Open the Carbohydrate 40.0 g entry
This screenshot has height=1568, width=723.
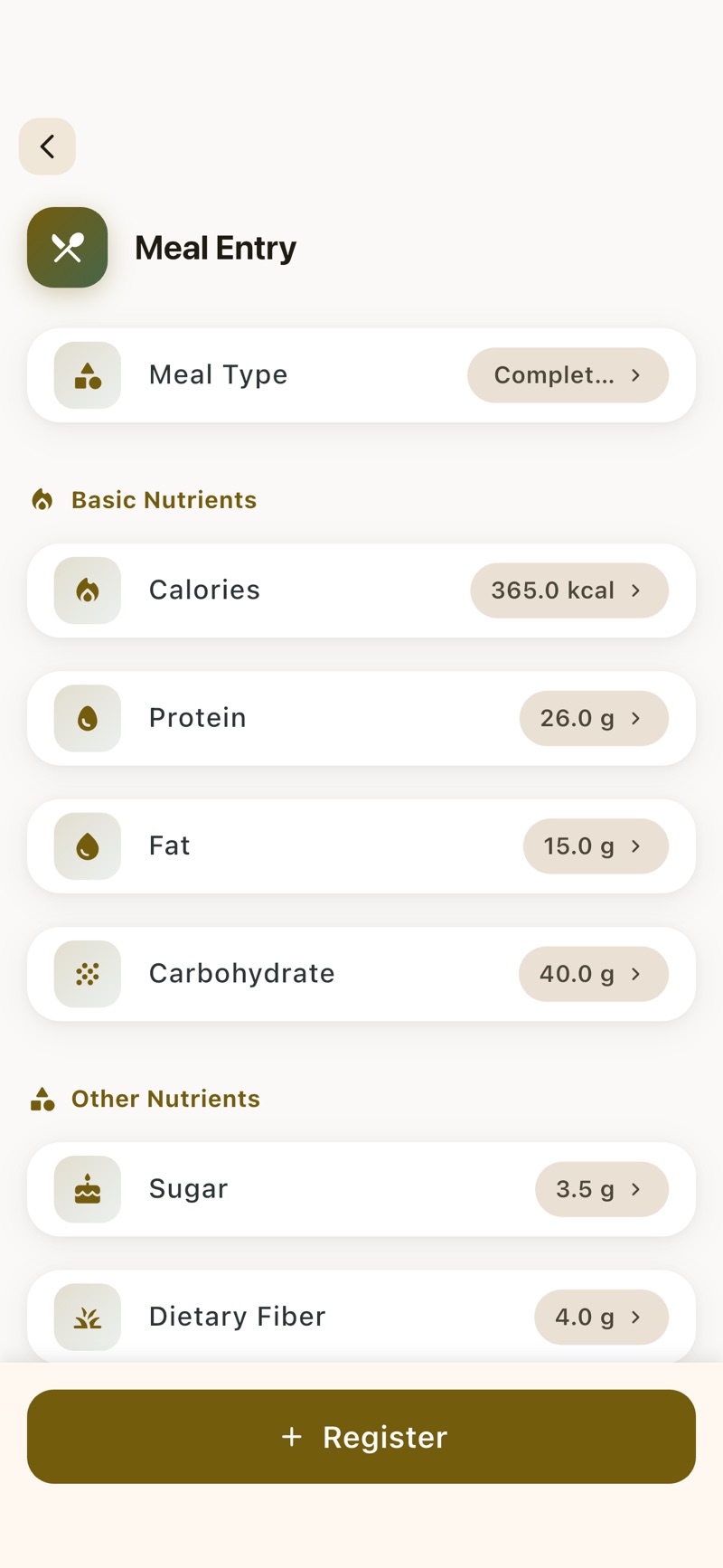[x=594, y=974]
